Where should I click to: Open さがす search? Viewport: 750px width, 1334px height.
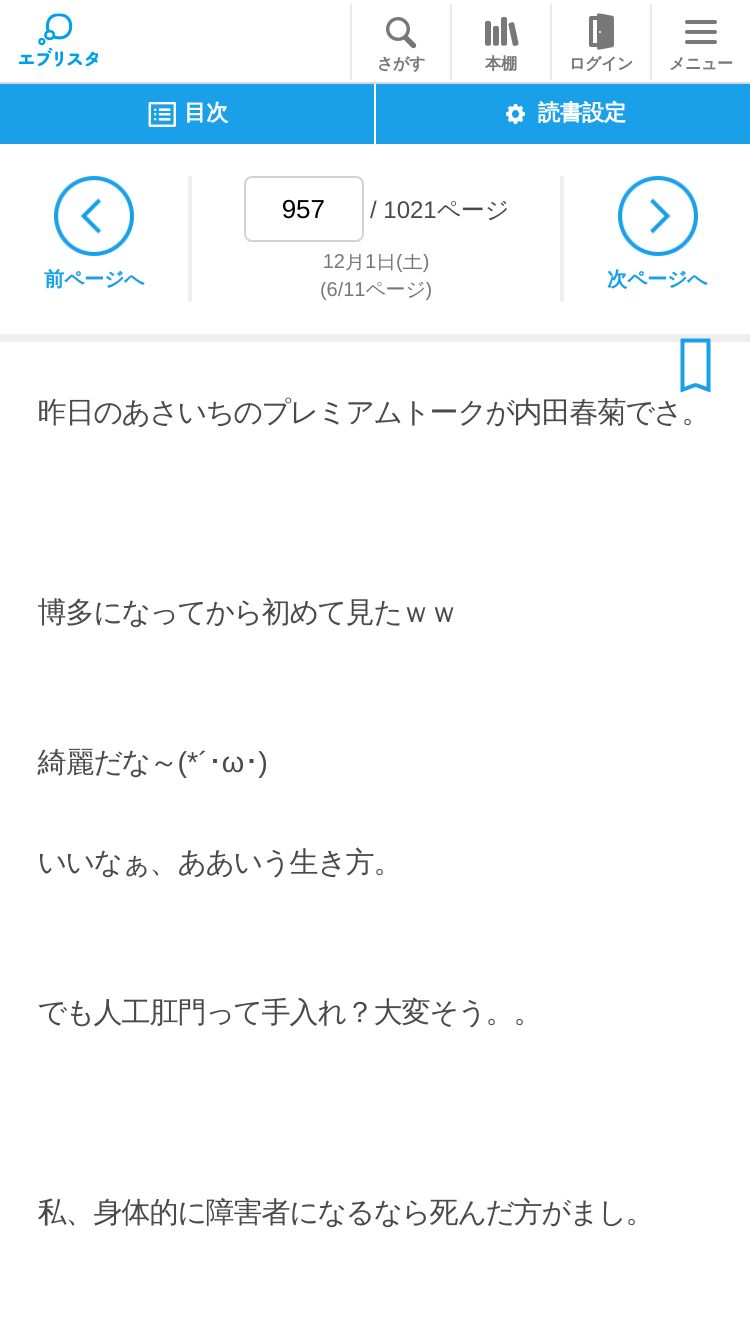pyautogui.click(x=401, y=43)
